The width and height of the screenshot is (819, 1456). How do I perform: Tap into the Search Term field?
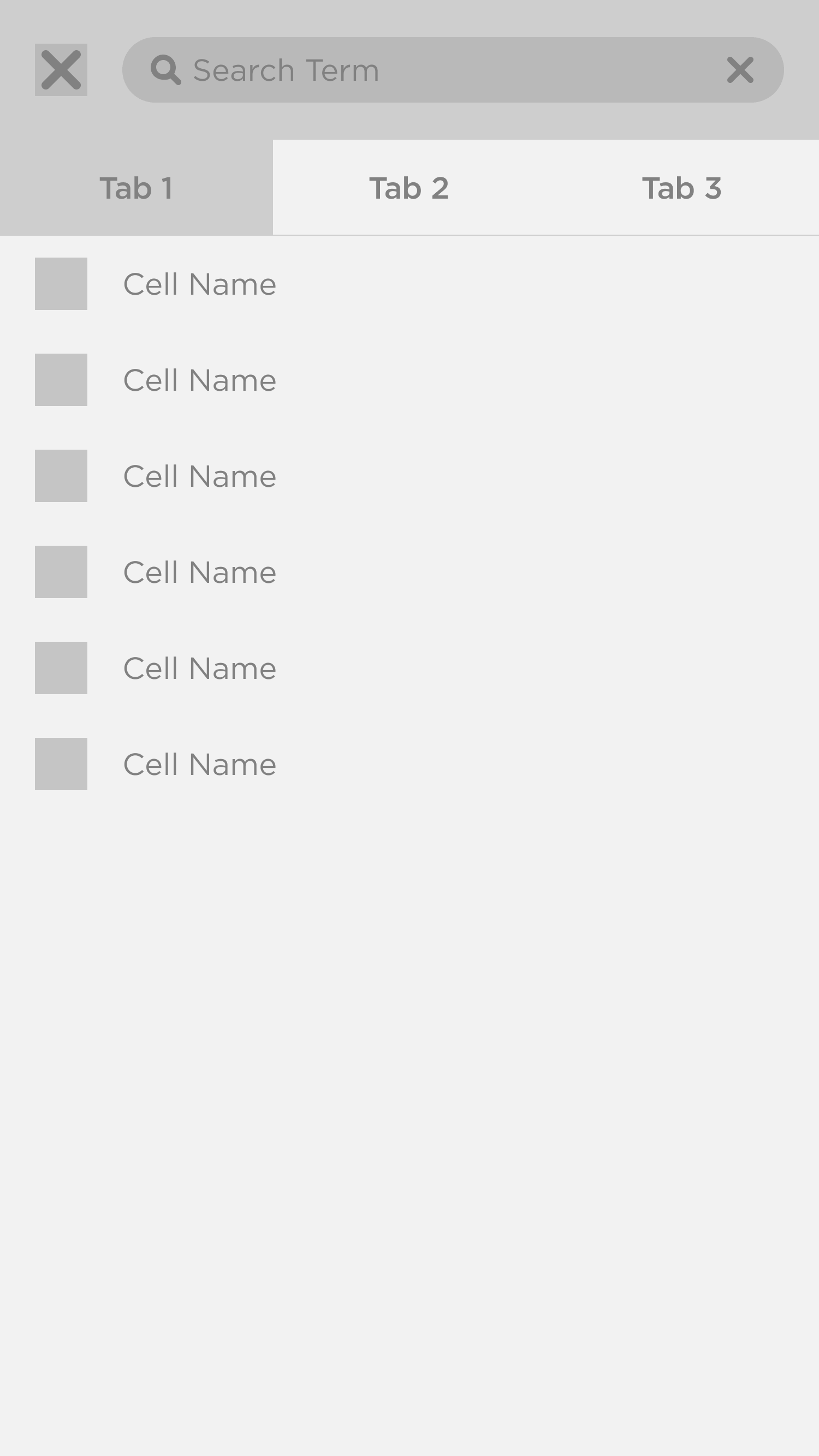click(430, 70)
